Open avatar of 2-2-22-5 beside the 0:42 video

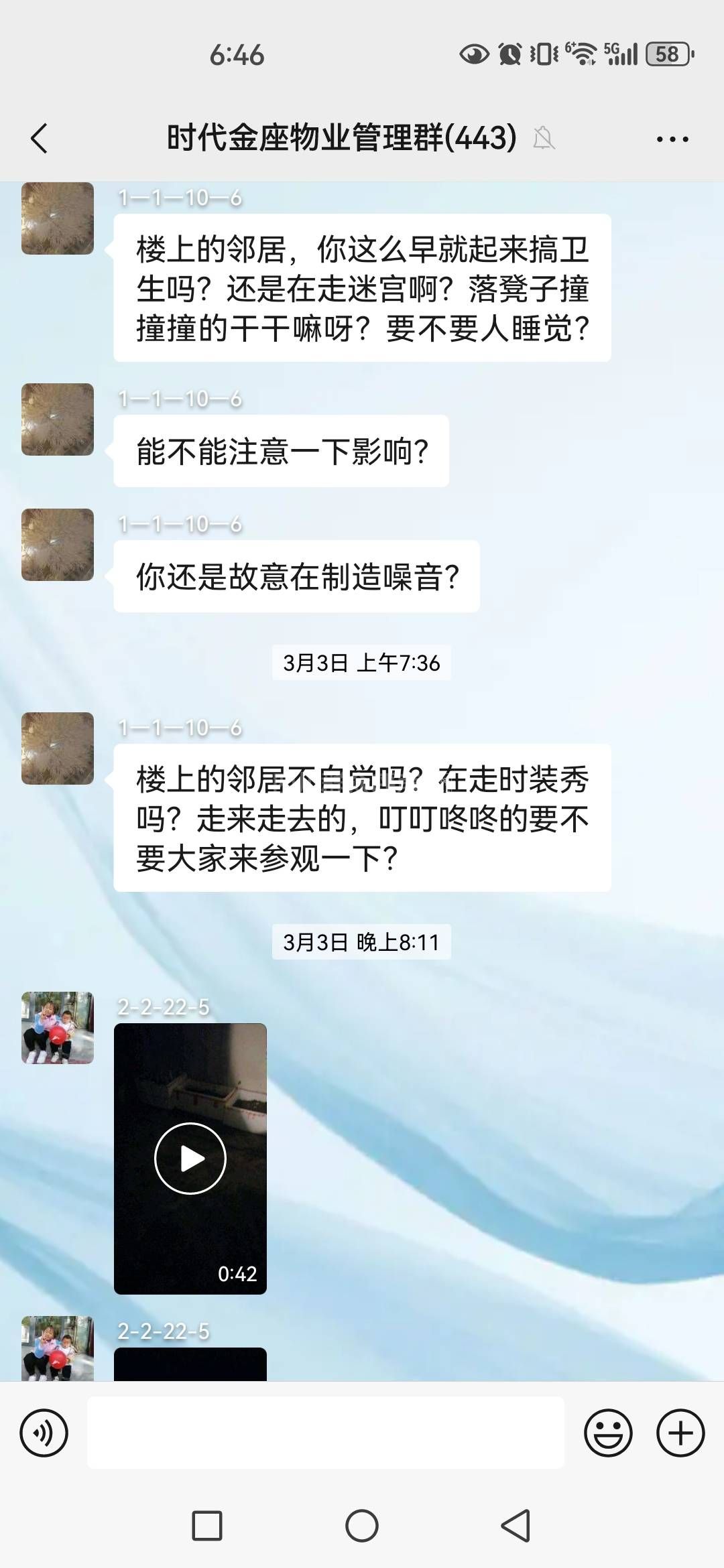(58, 1028)
